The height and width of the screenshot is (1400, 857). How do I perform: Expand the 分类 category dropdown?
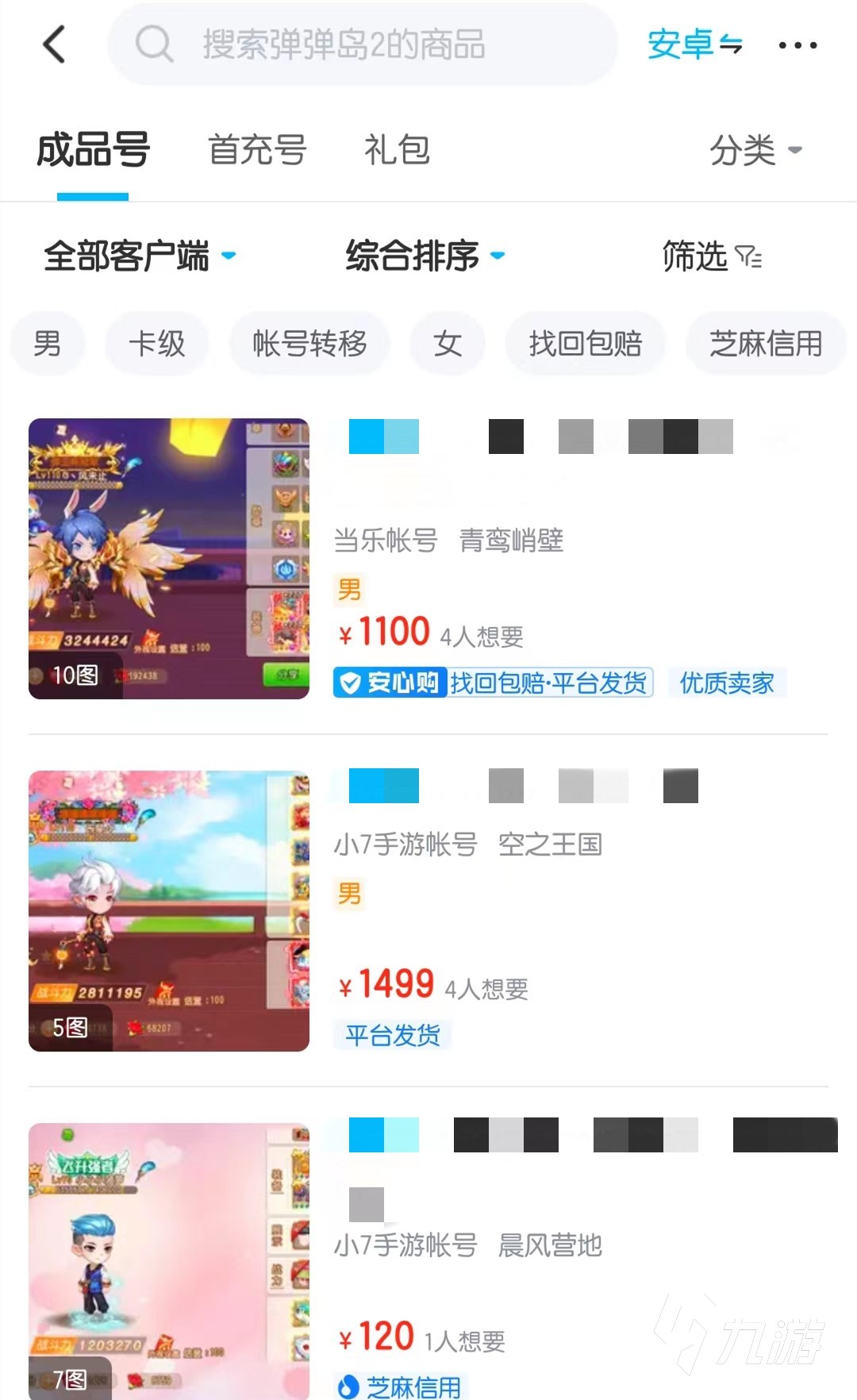[x=755, y=150]
